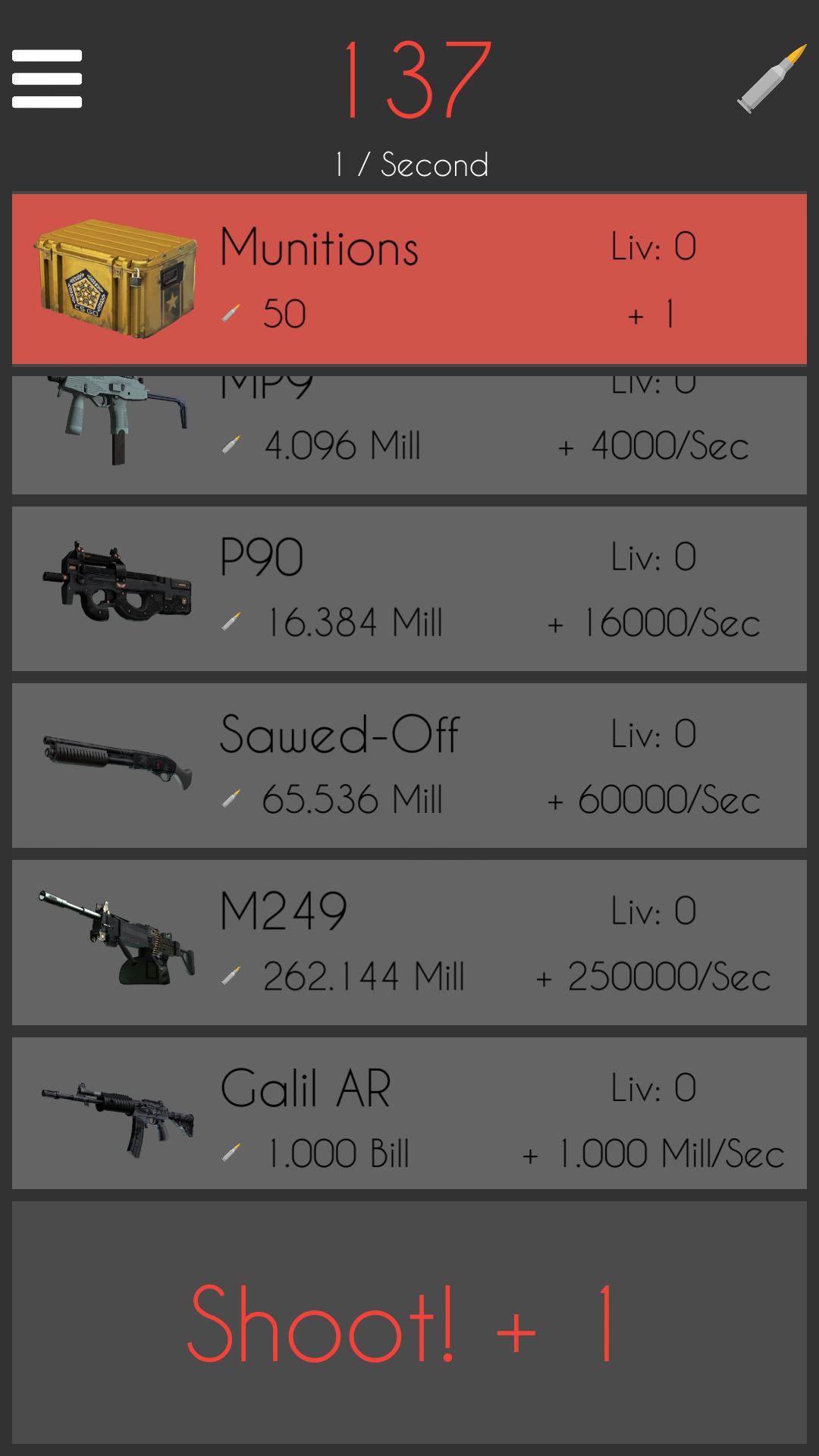Buy the Munitions upgrade for 50

(409, 277)
